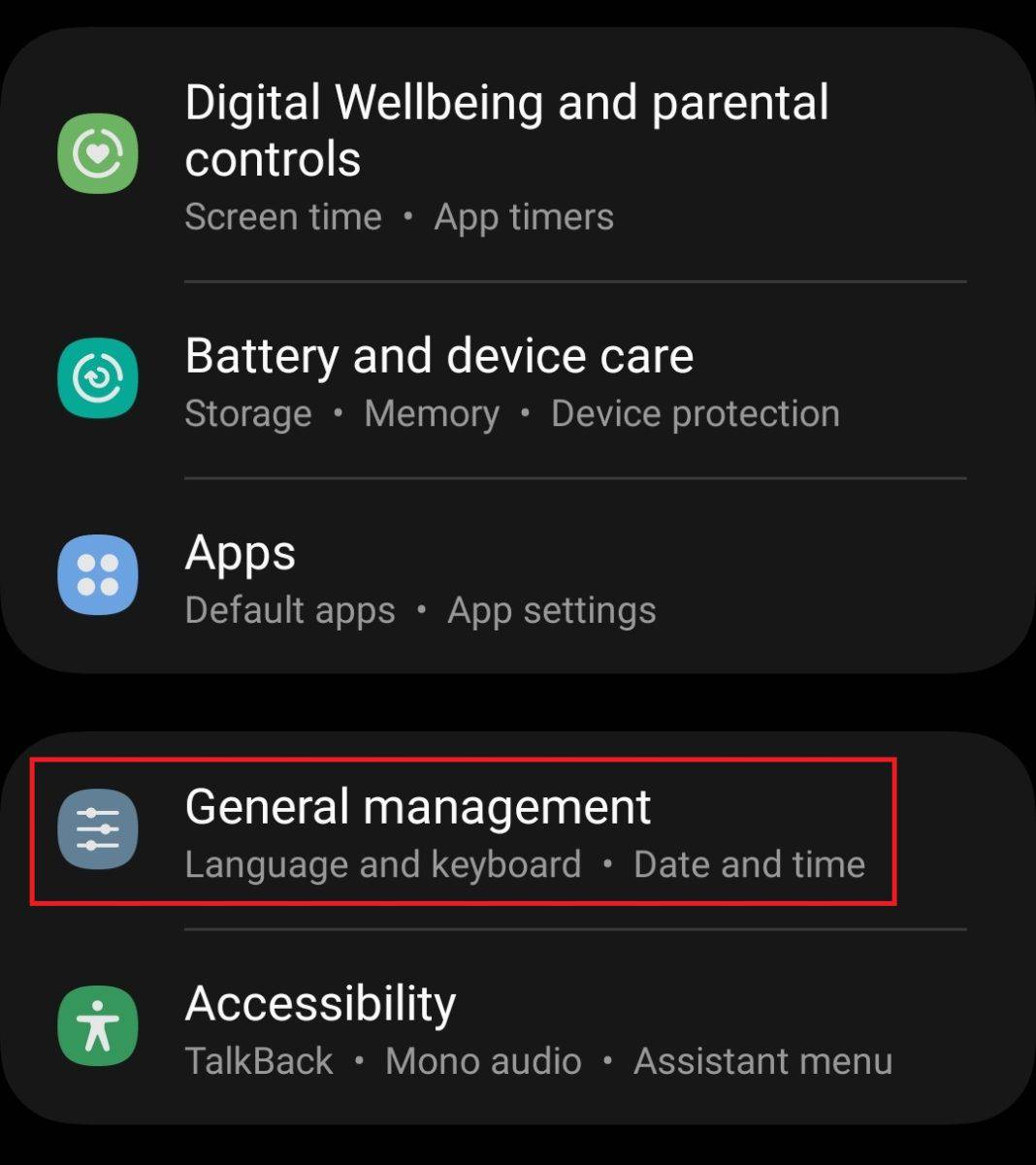Open App timers settings

click(x=522, y=217)
